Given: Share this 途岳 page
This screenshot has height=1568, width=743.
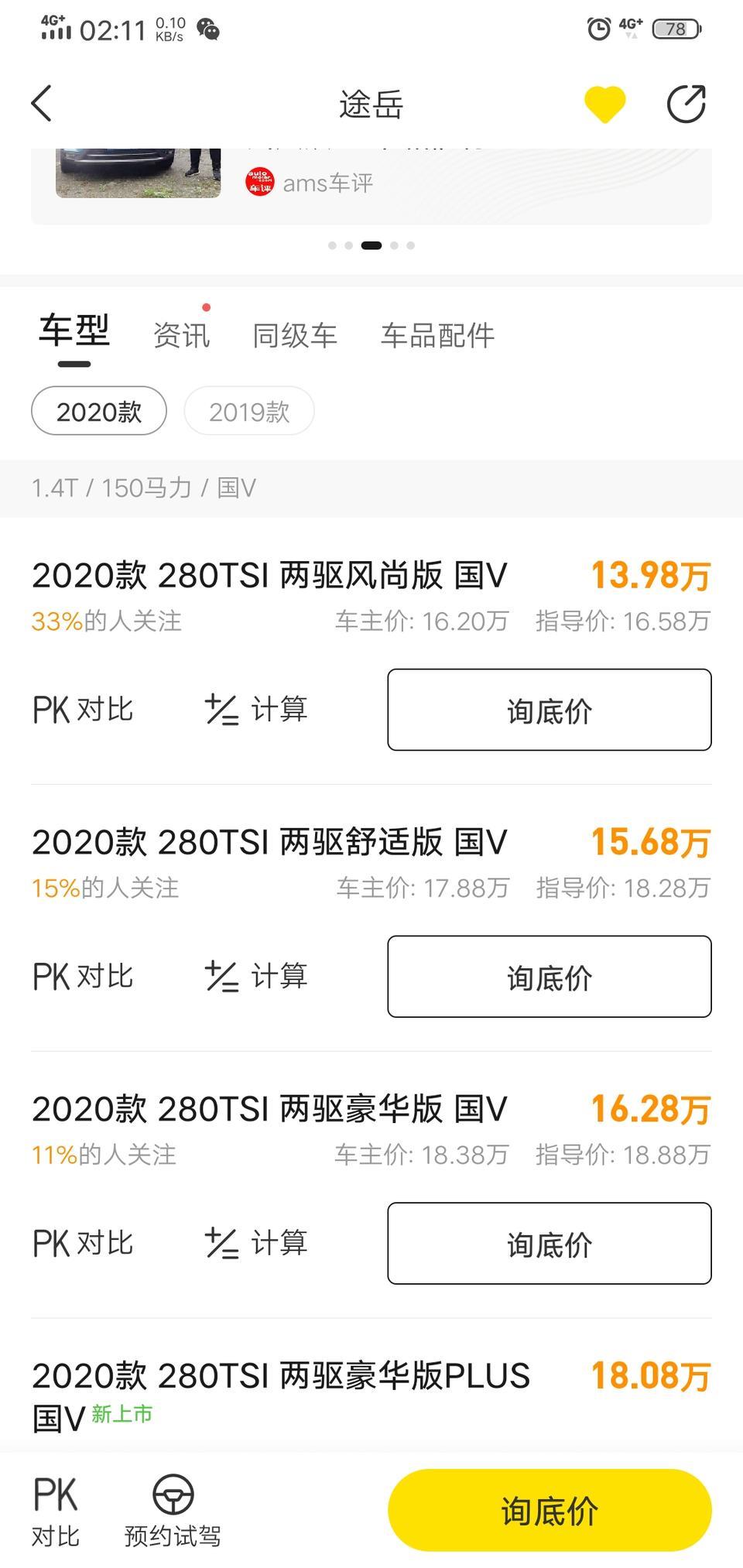Looking at the screenshot, I should (x=687, y=104).
